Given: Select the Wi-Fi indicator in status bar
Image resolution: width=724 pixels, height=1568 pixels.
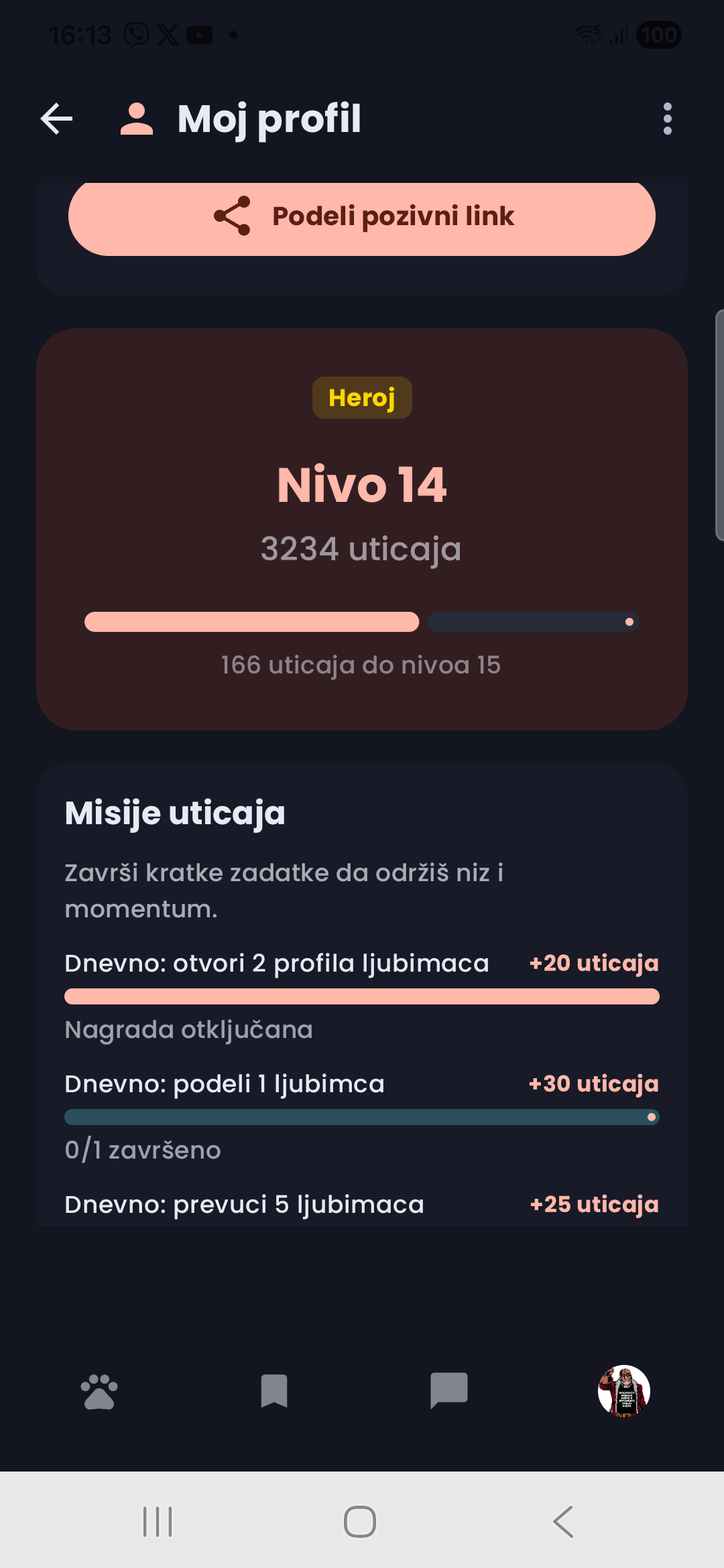Looking at the screenshot, I should click(588, 34).
